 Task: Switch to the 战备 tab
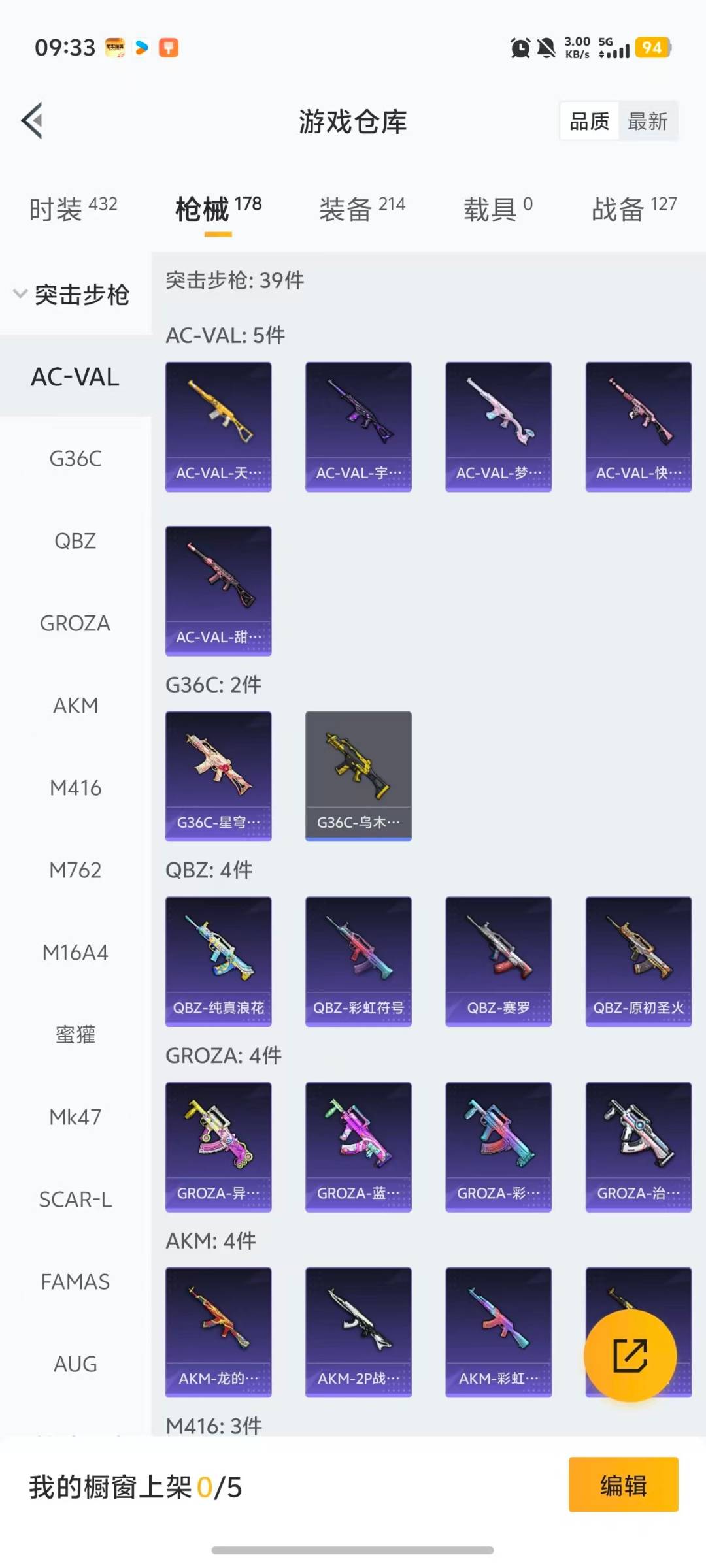tap(633, 209)
